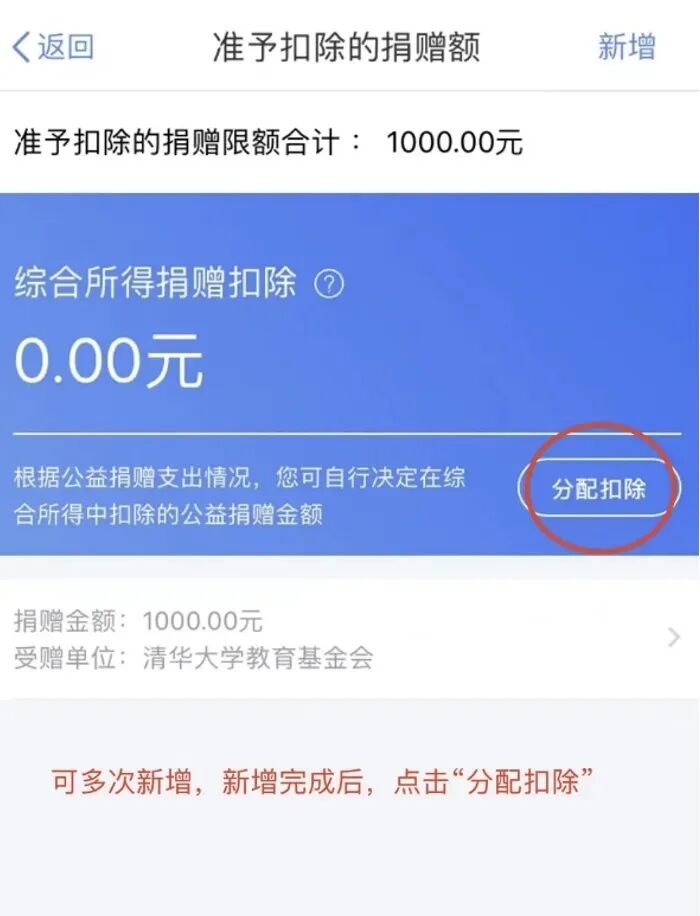Open the 清华大学教育基金会 donation record
Screen dimensions: 700x916
point(348,639)
